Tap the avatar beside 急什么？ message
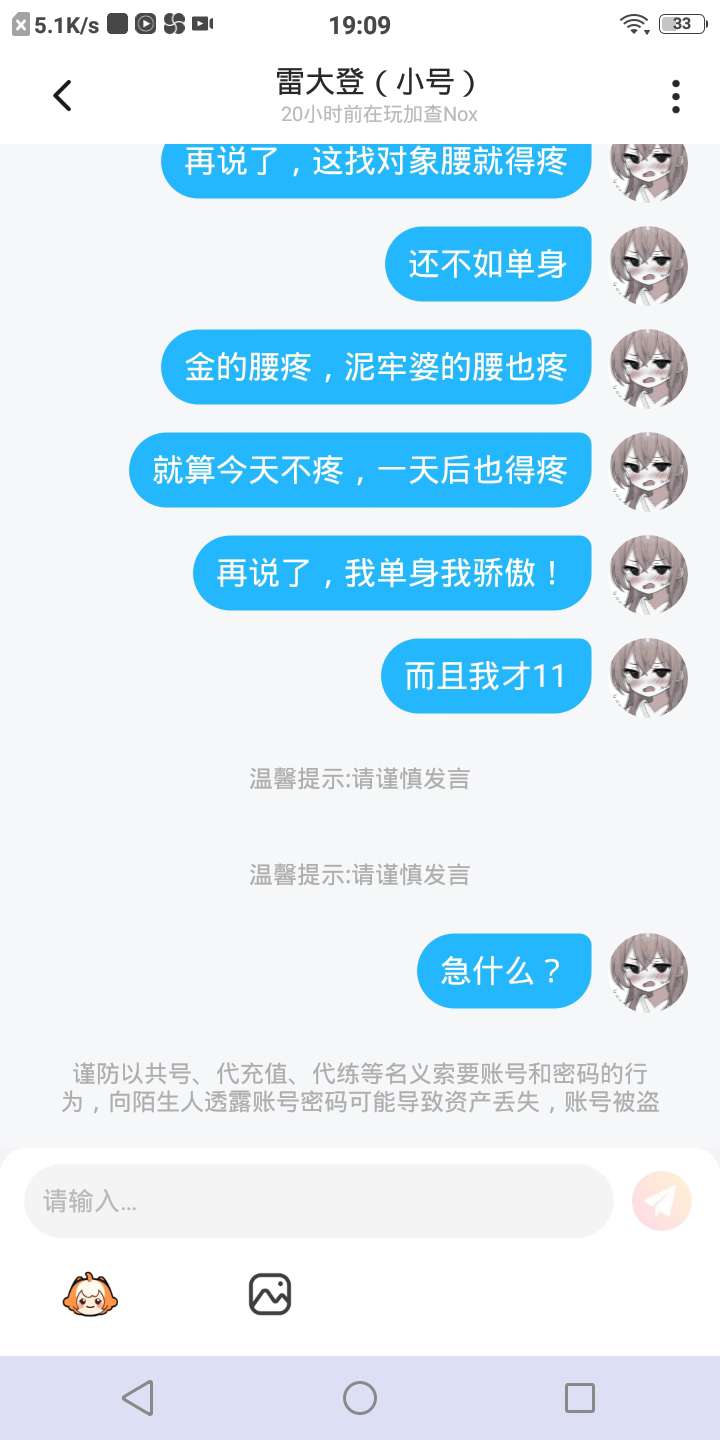The image size is (720, 1440). (x=649, y=972)
